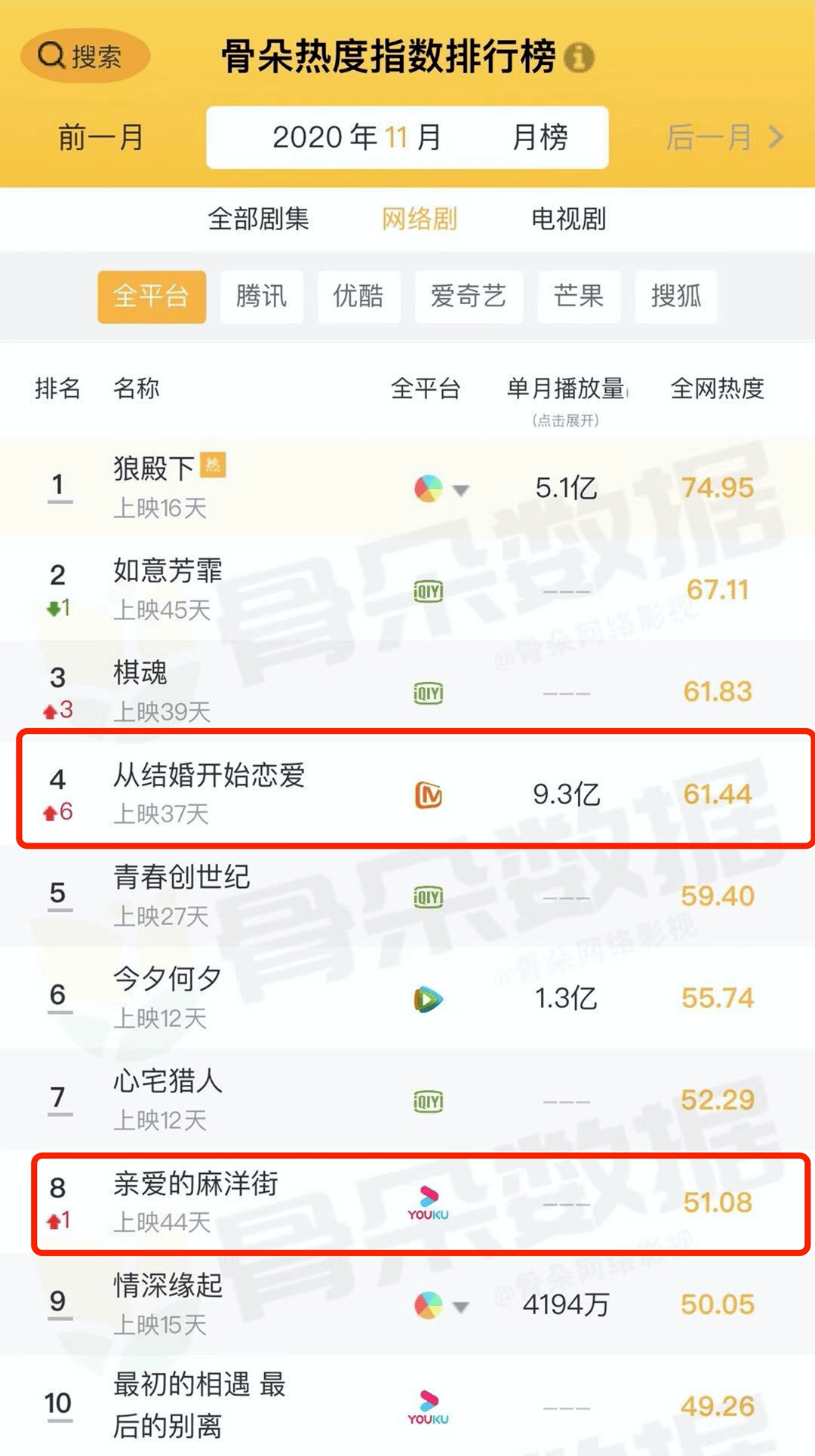Expand platform dropdown for 情深缘起
This screenshot has width=815, height=1456.
(x=460, y=1307)
